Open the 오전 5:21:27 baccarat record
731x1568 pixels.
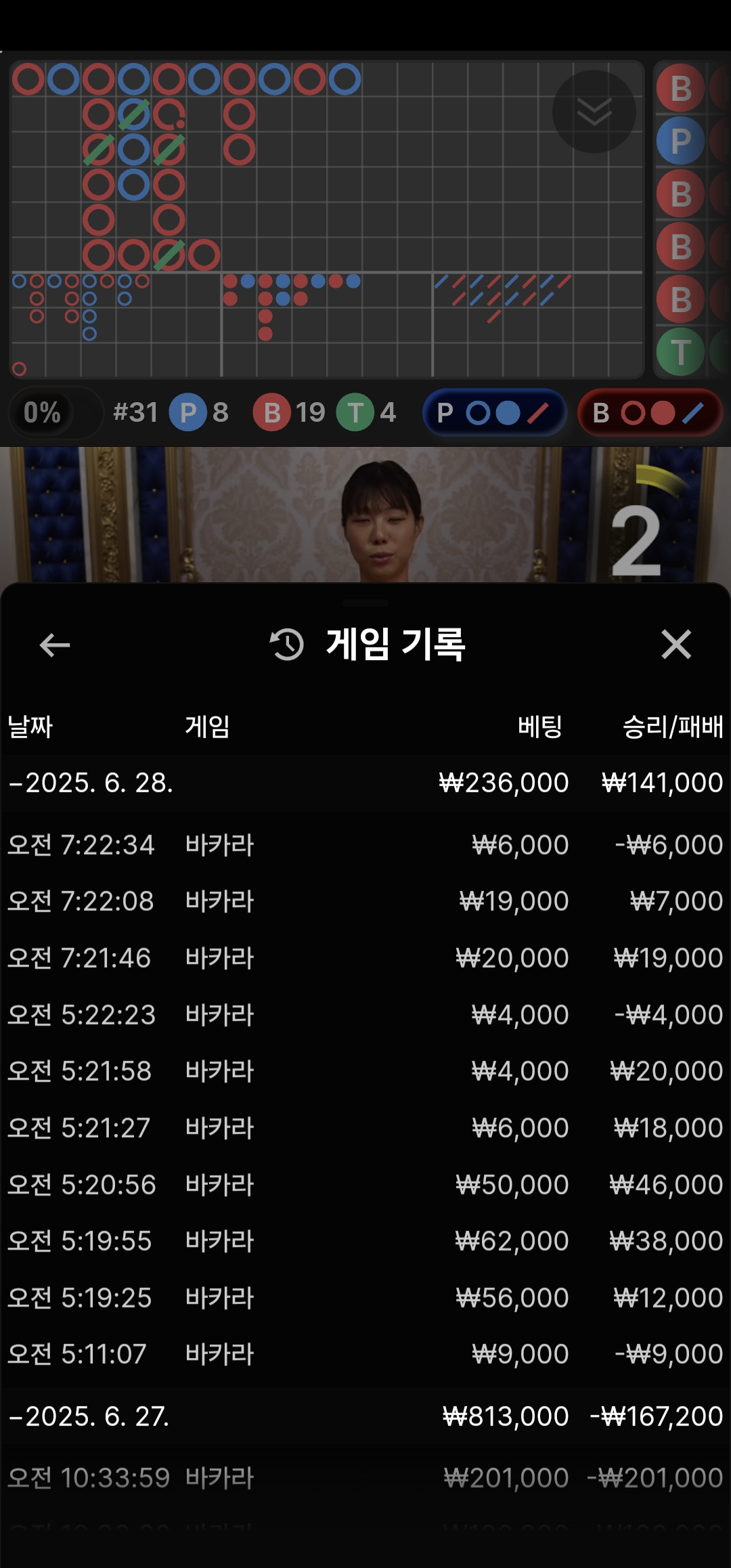tap(365, 1128)
